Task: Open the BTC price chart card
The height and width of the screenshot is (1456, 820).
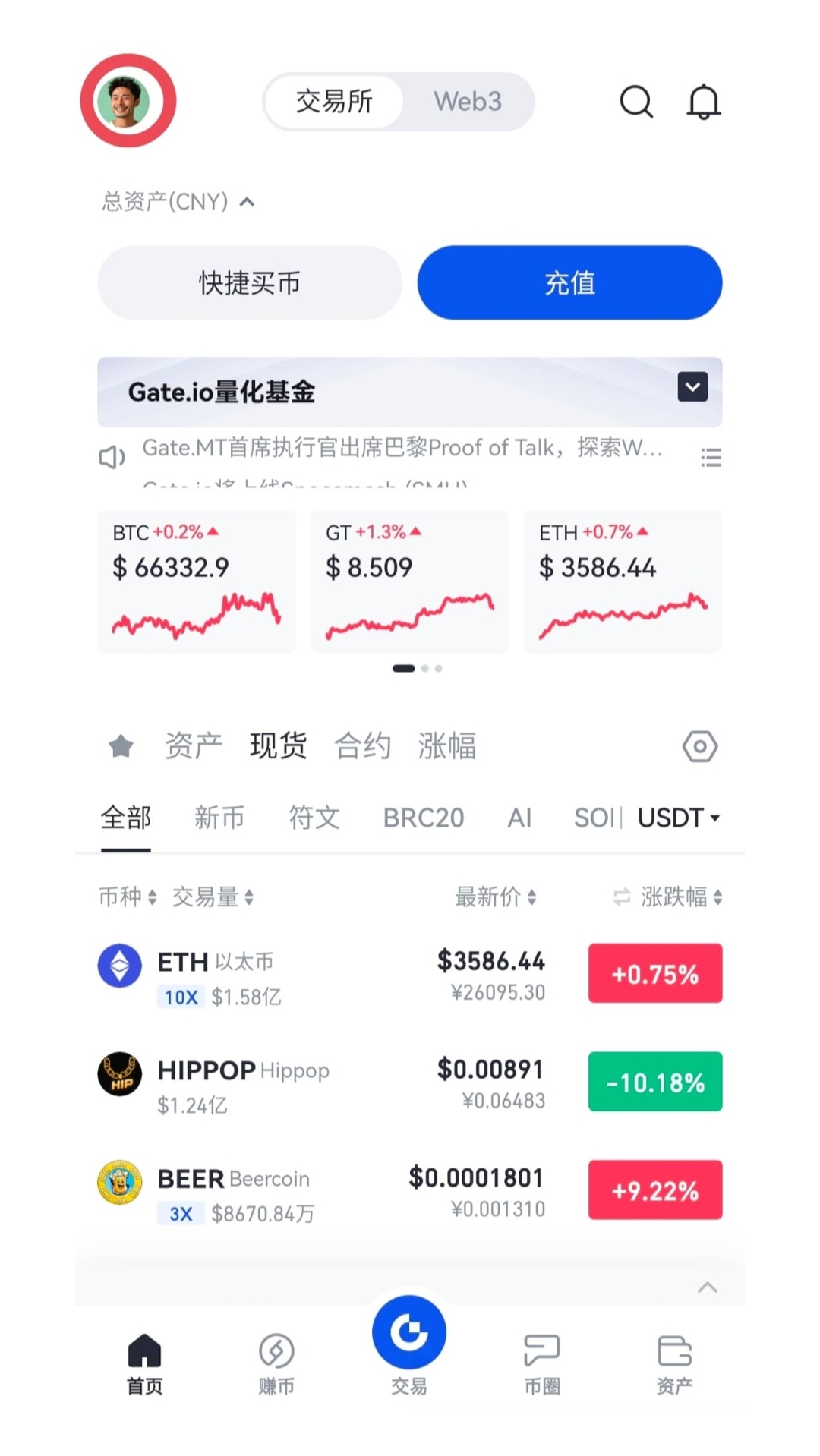Action: pyautogui.click(x=196, y=581)
